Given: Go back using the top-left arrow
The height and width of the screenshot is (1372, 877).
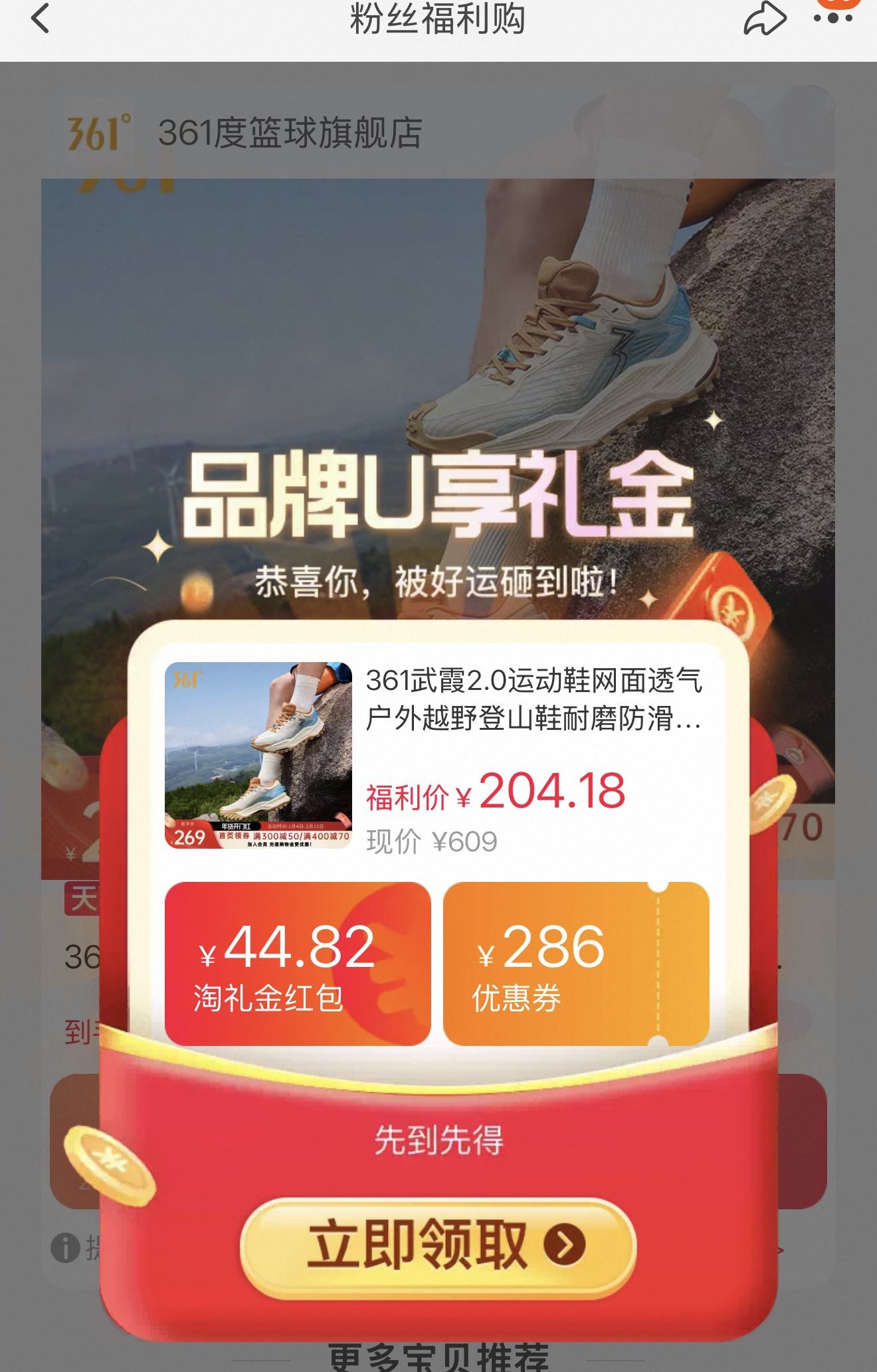Looking at the screenshot, I should click(x=41, y=19).
